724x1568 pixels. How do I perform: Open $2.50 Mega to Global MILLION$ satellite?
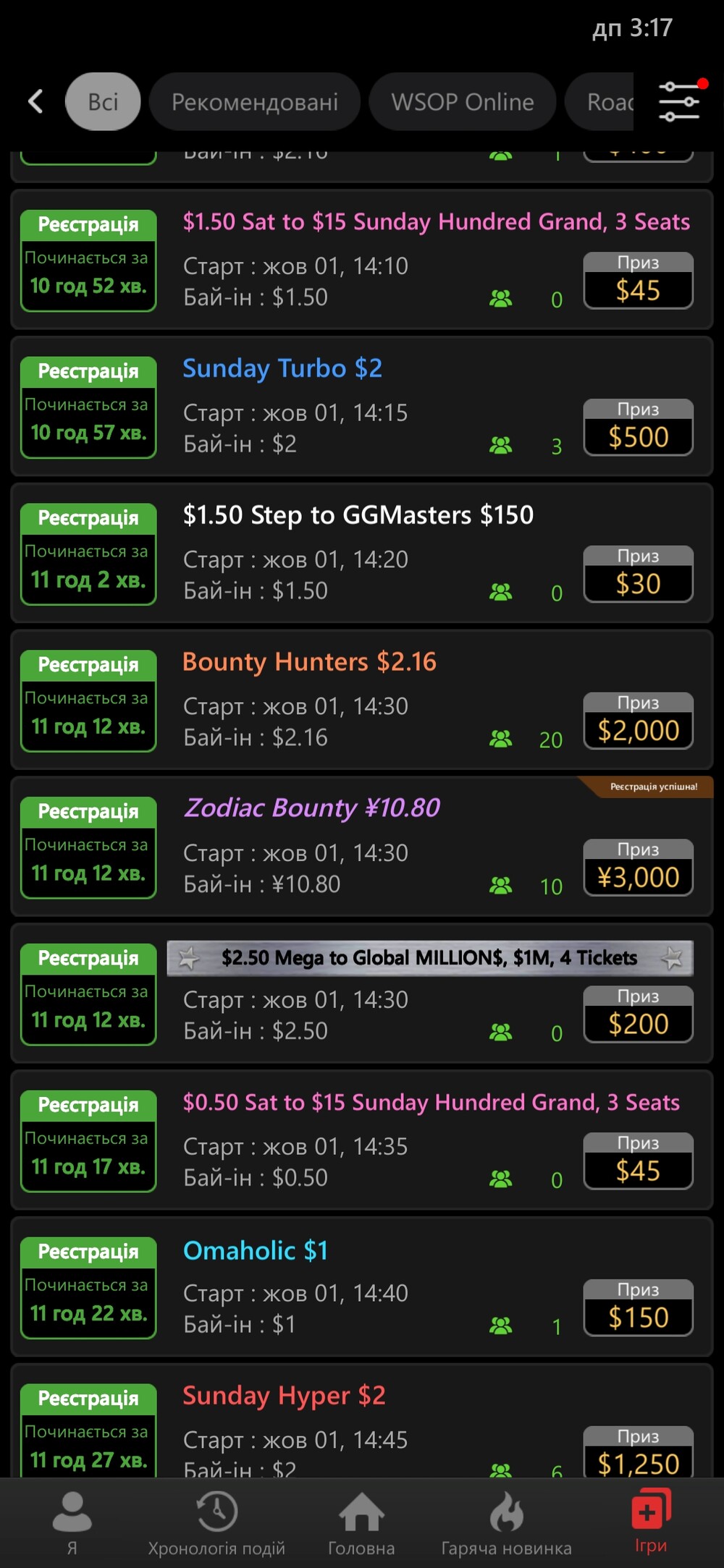point(362,994)
